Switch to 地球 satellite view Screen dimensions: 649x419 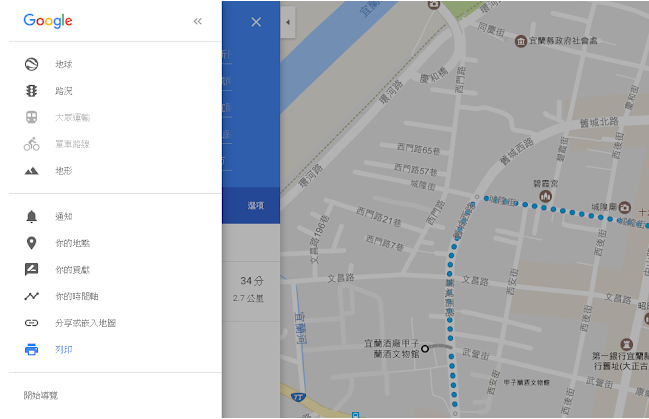62,64
